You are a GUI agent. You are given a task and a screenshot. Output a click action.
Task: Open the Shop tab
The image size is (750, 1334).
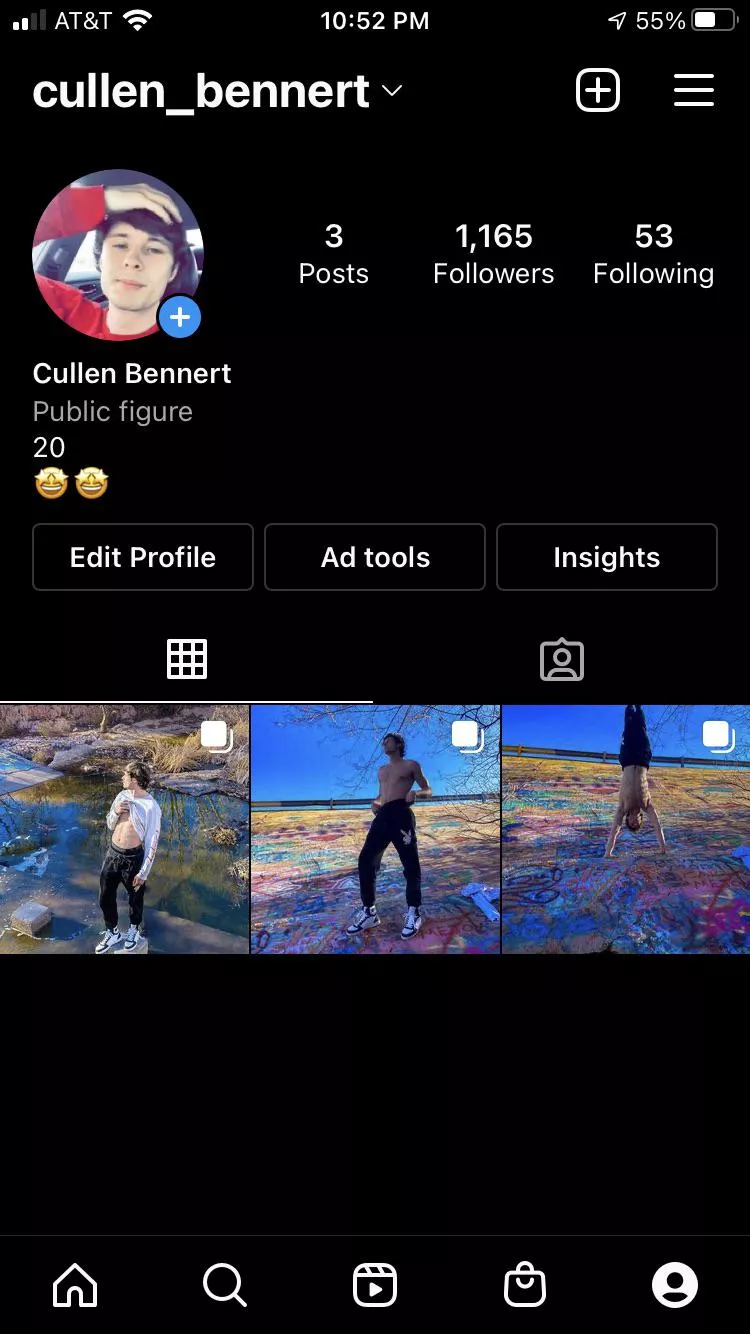(x=525, y=1285)
